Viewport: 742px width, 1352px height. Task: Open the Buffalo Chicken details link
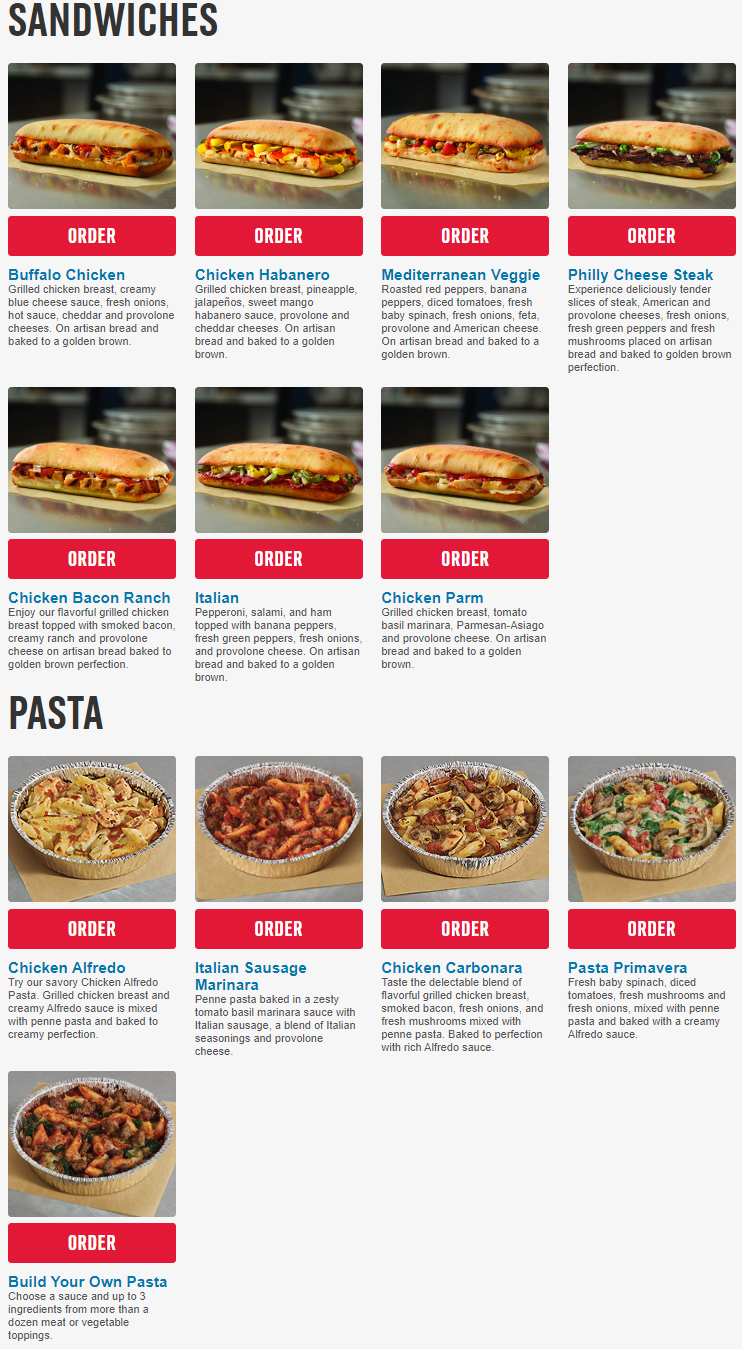(64, 274)
